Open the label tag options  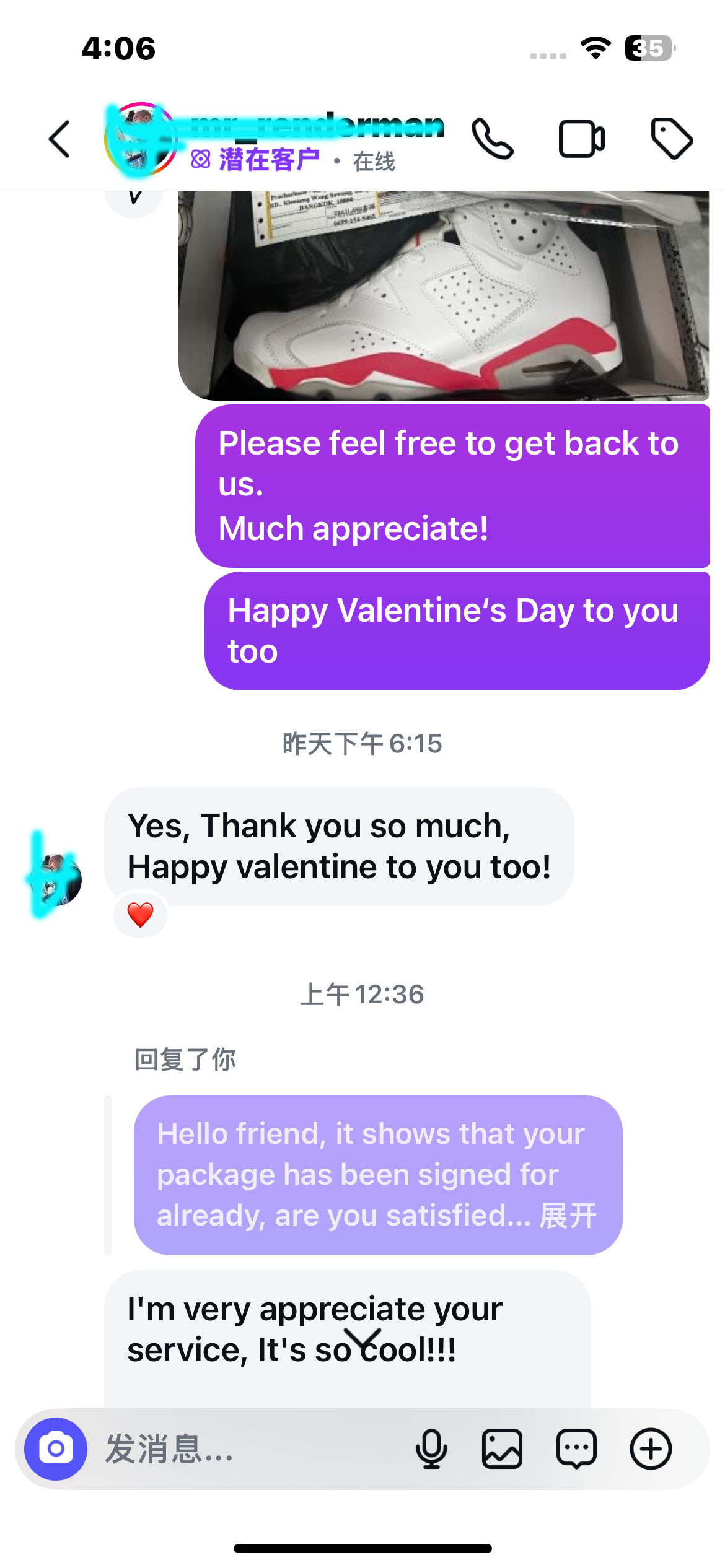pyautogui.click(x=671, y=139)
